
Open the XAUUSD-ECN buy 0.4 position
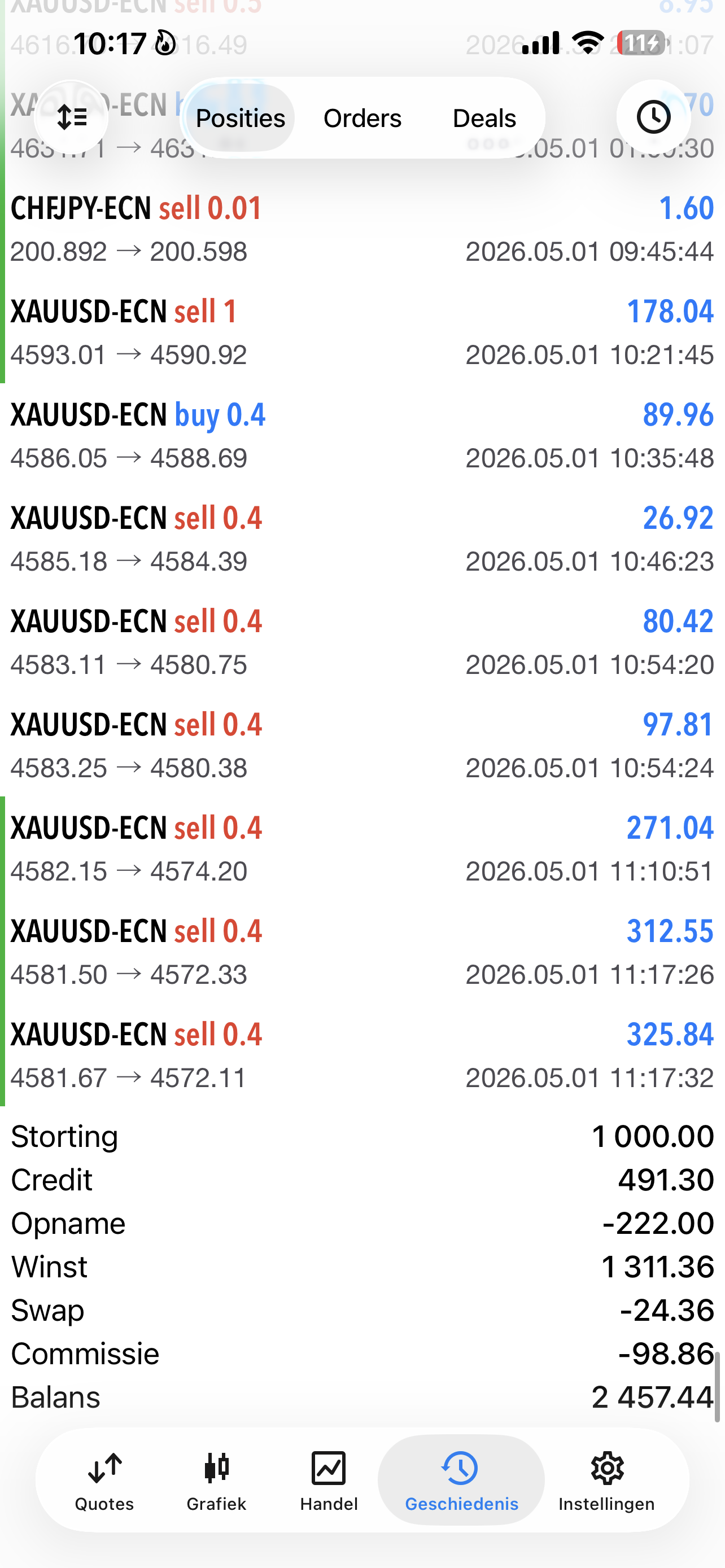362,435
